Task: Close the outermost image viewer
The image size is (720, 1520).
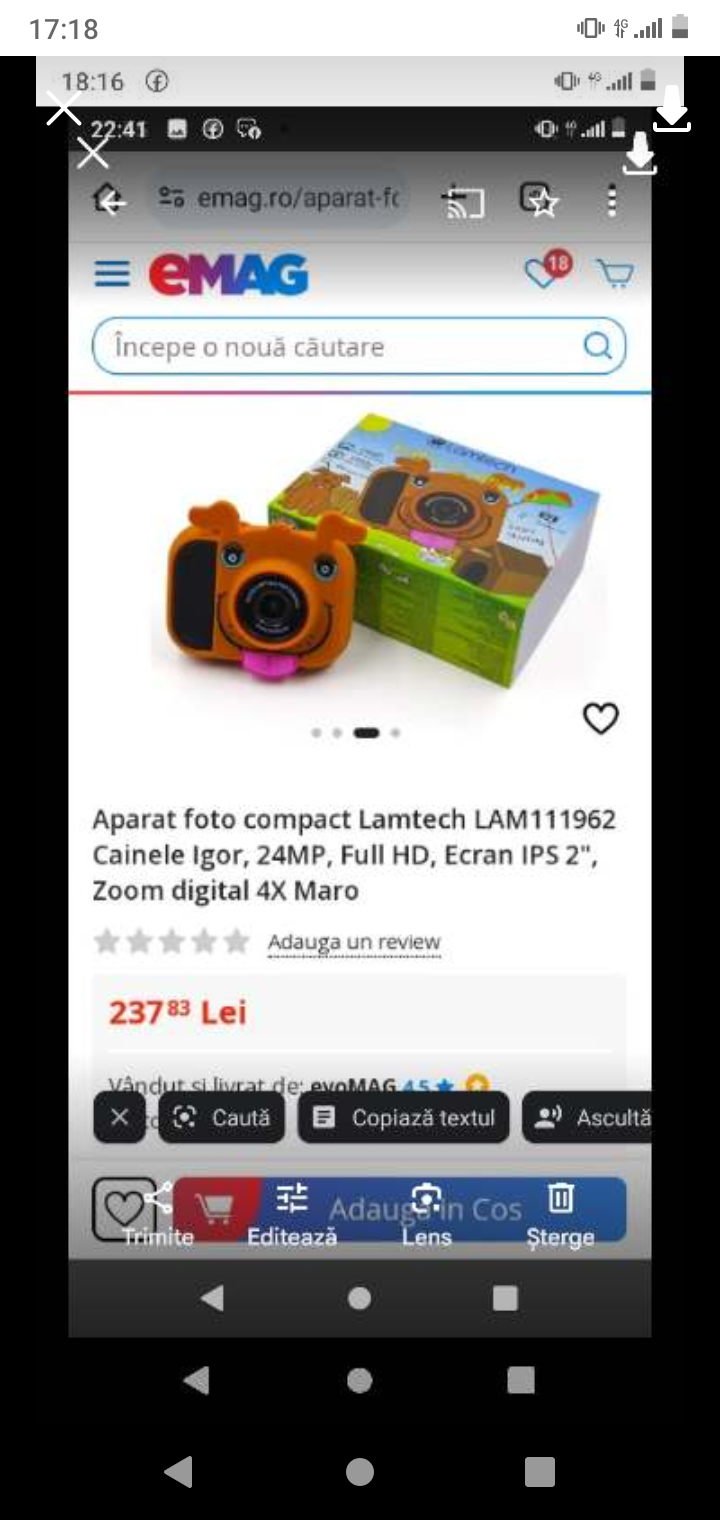Action: pyautogui.click(x=64, y=109)
